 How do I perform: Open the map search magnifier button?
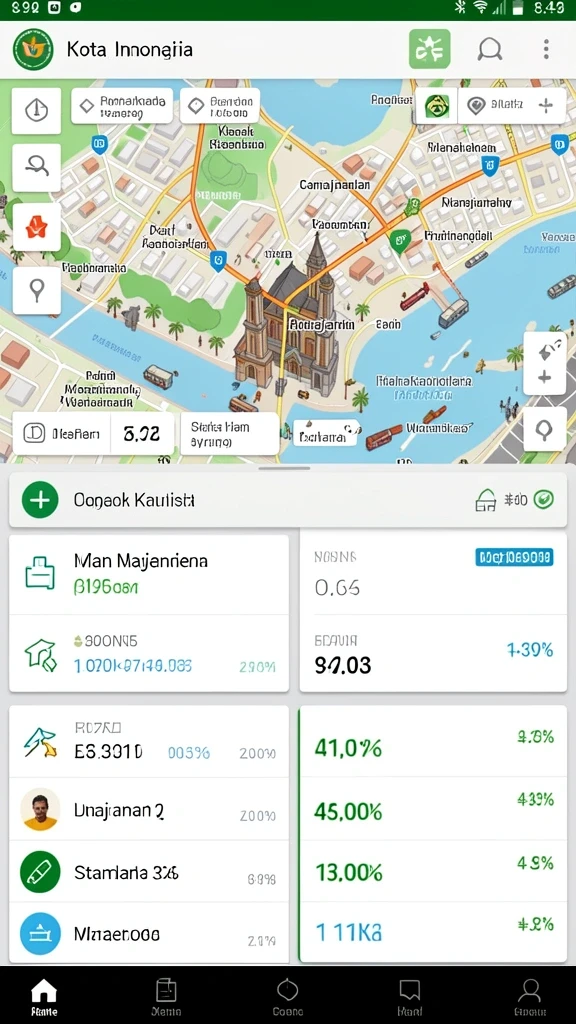coord(37,167)
